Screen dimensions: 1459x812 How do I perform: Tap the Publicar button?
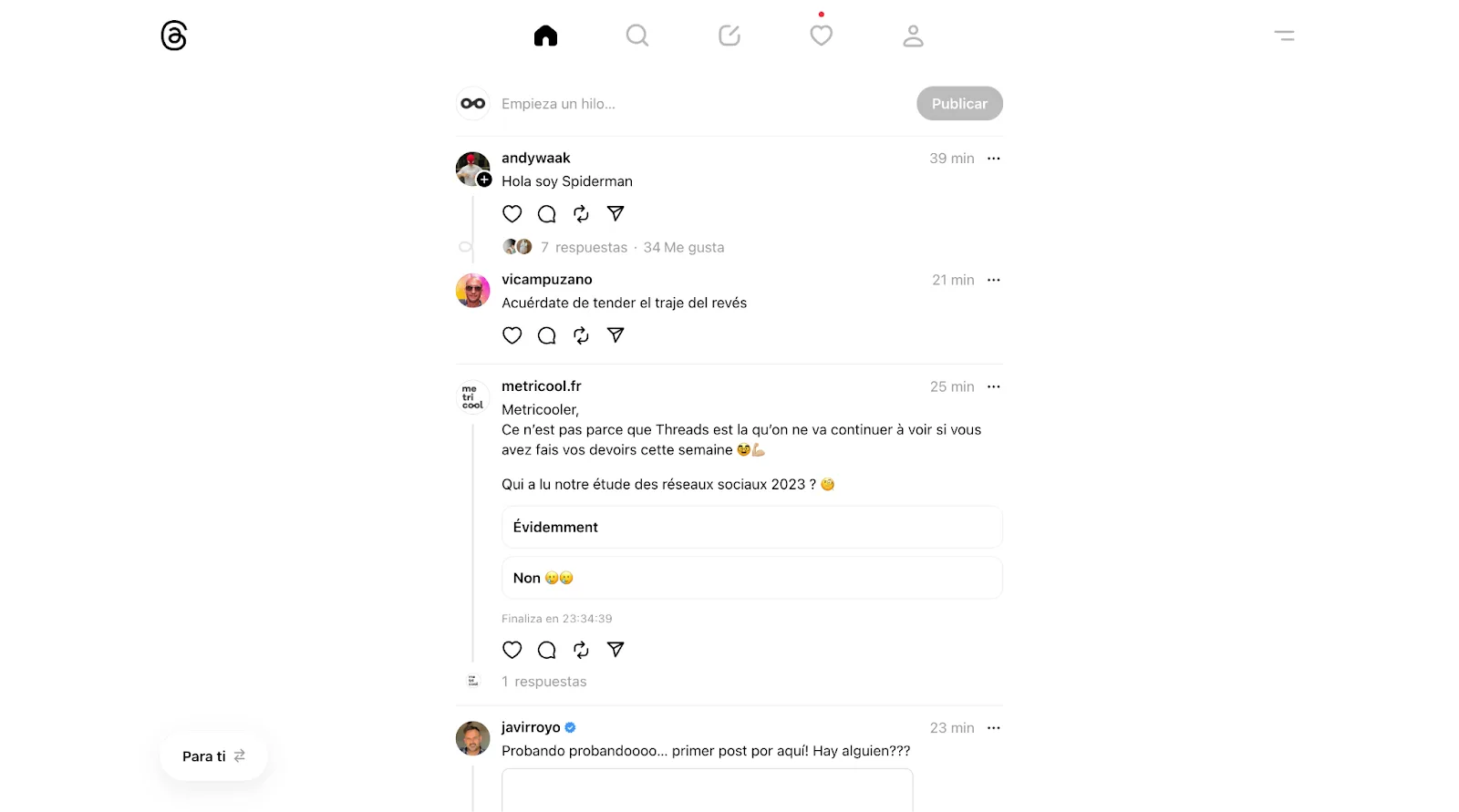(x=959, y=104)
